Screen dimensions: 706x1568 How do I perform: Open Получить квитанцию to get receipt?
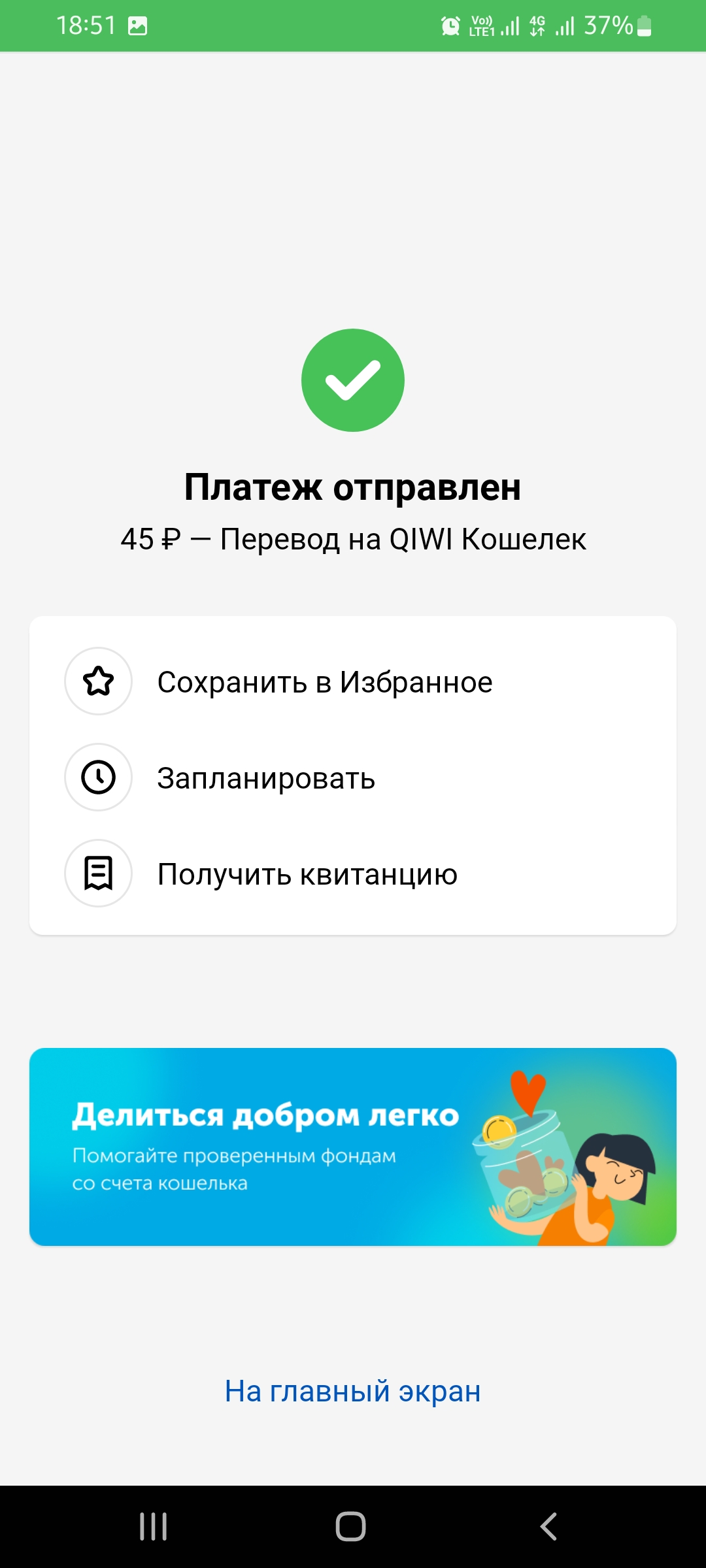pyautogui.click(x=307, y=874)
